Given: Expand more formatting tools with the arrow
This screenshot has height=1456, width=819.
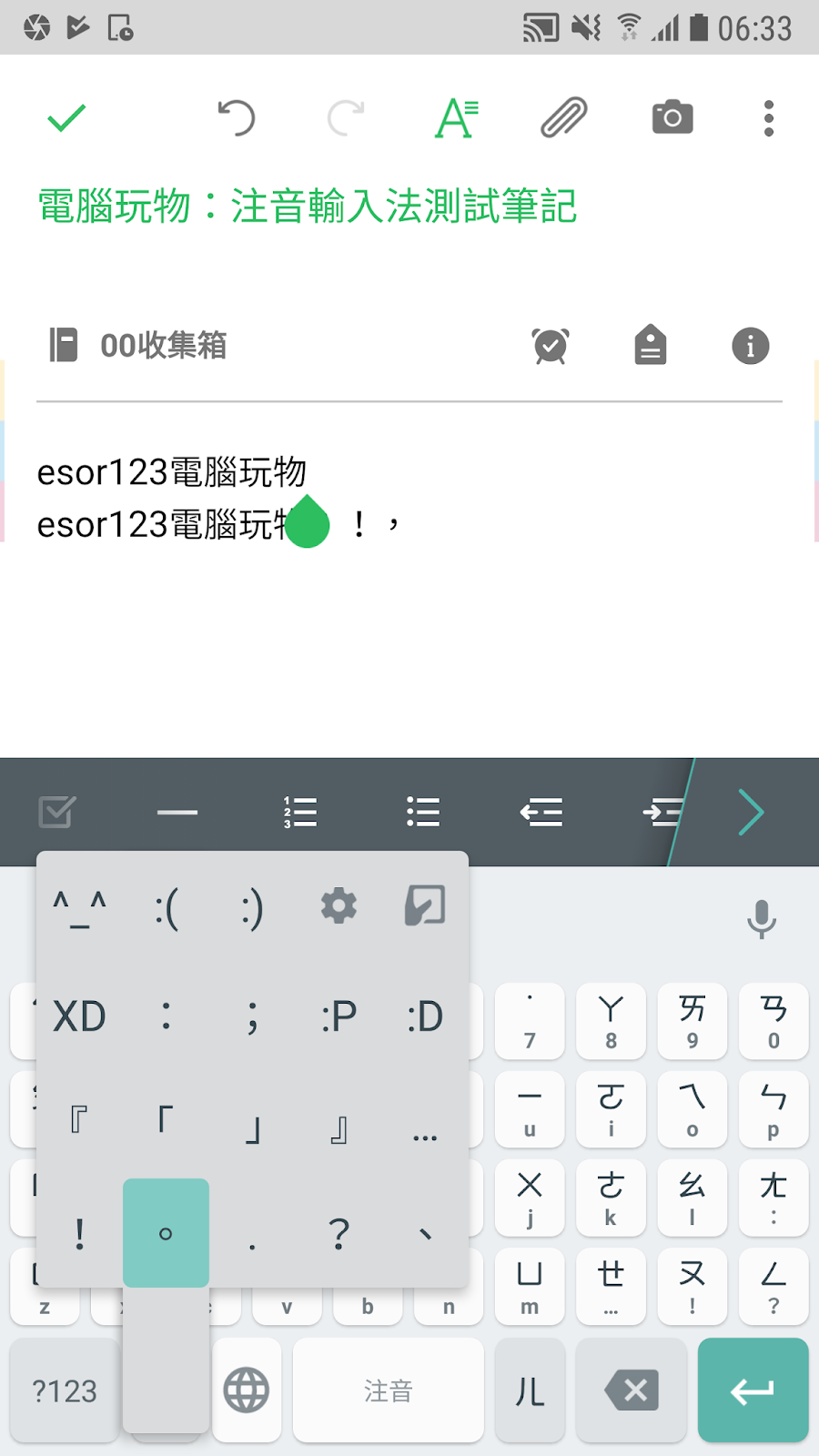Looking at the screenshot, I should (751, 812).
